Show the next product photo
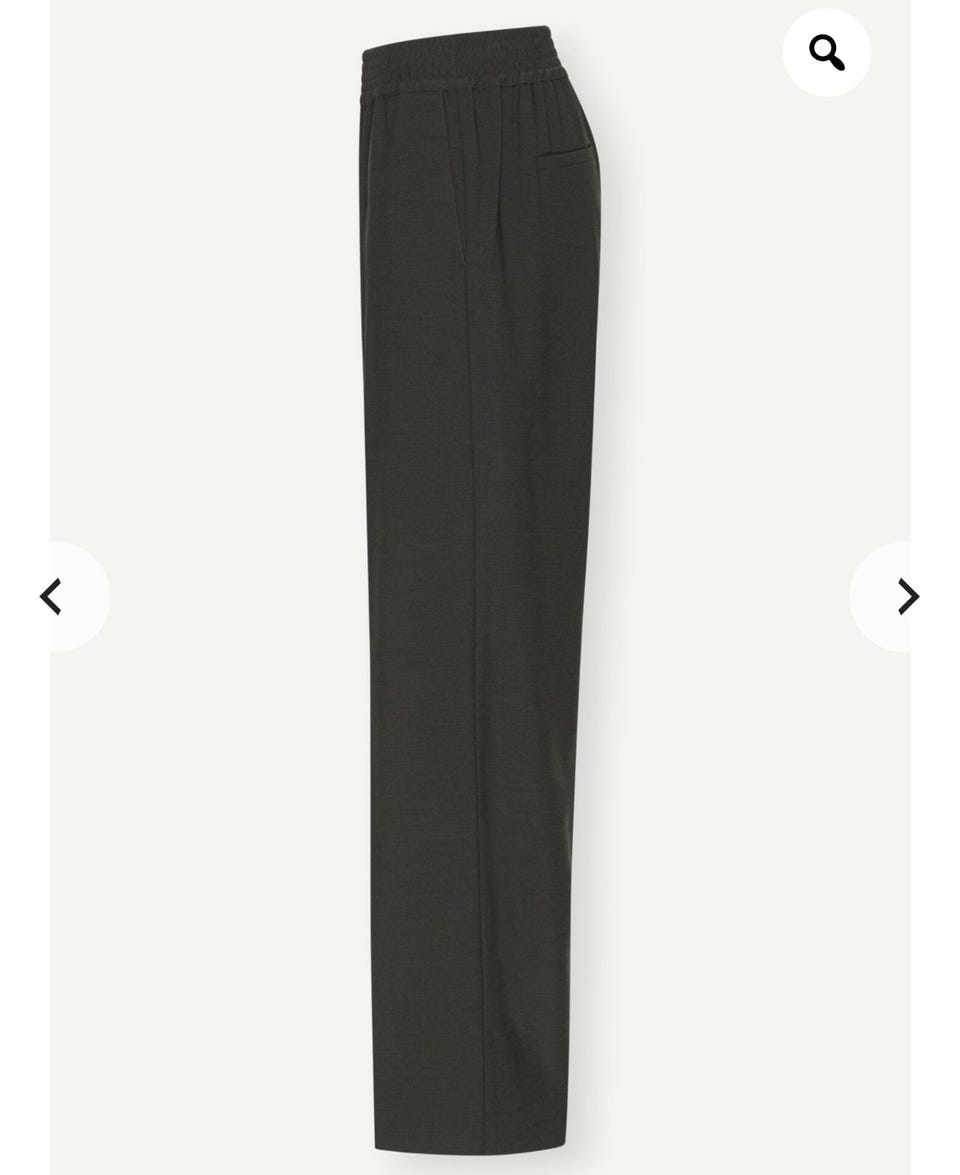Screen dimensions: 960x1175 click(x=906, y=597)
